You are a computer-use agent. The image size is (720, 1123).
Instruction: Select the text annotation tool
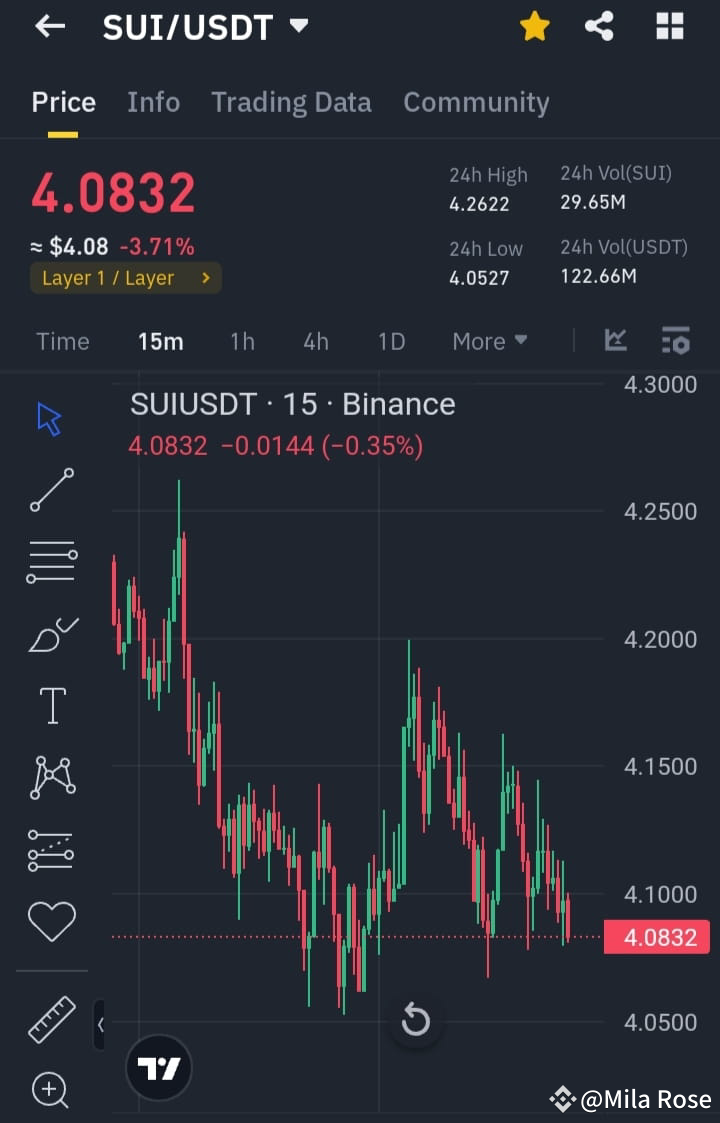(51, 704)
